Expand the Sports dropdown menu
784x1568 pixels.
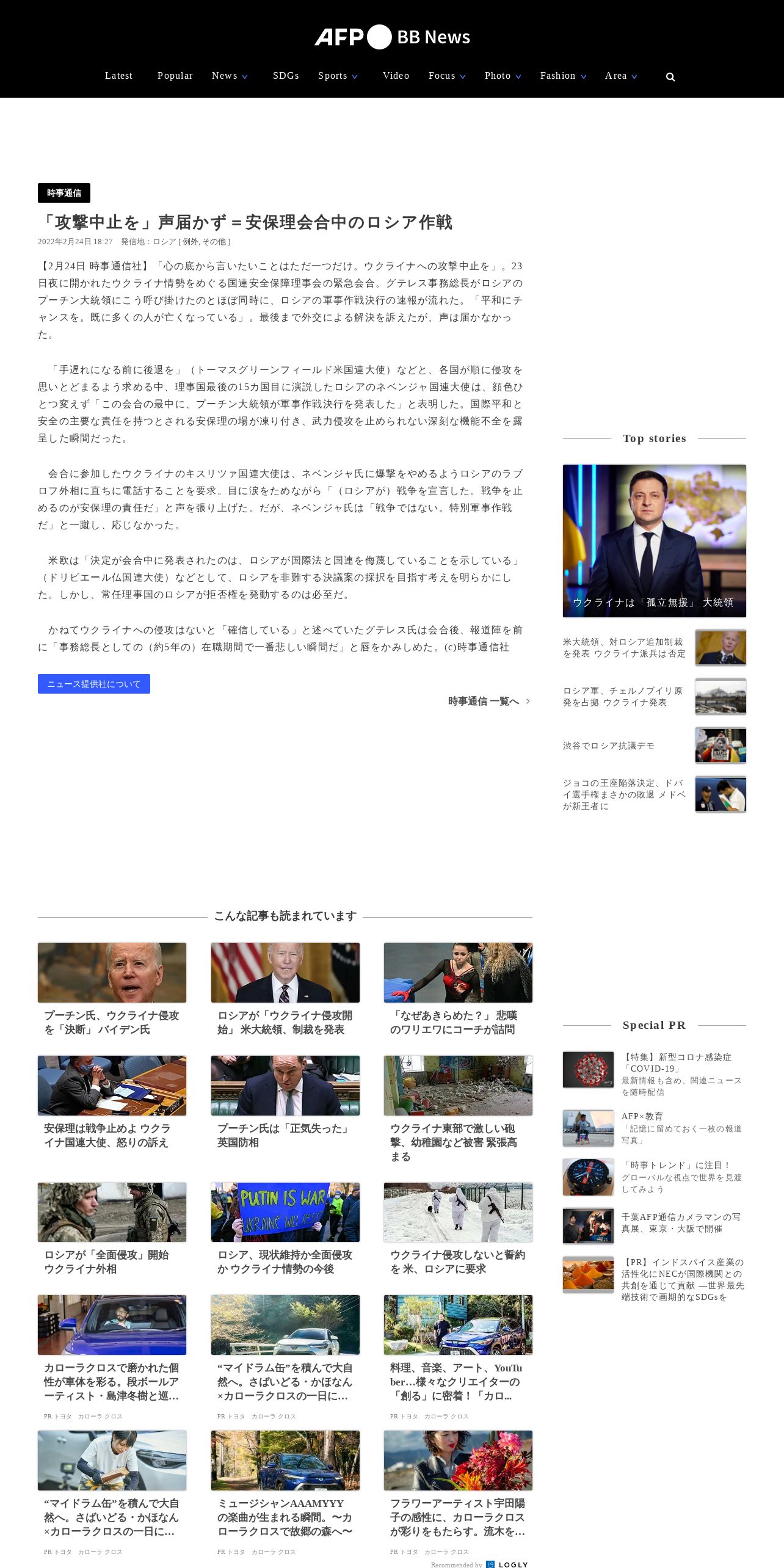(338, 76)
